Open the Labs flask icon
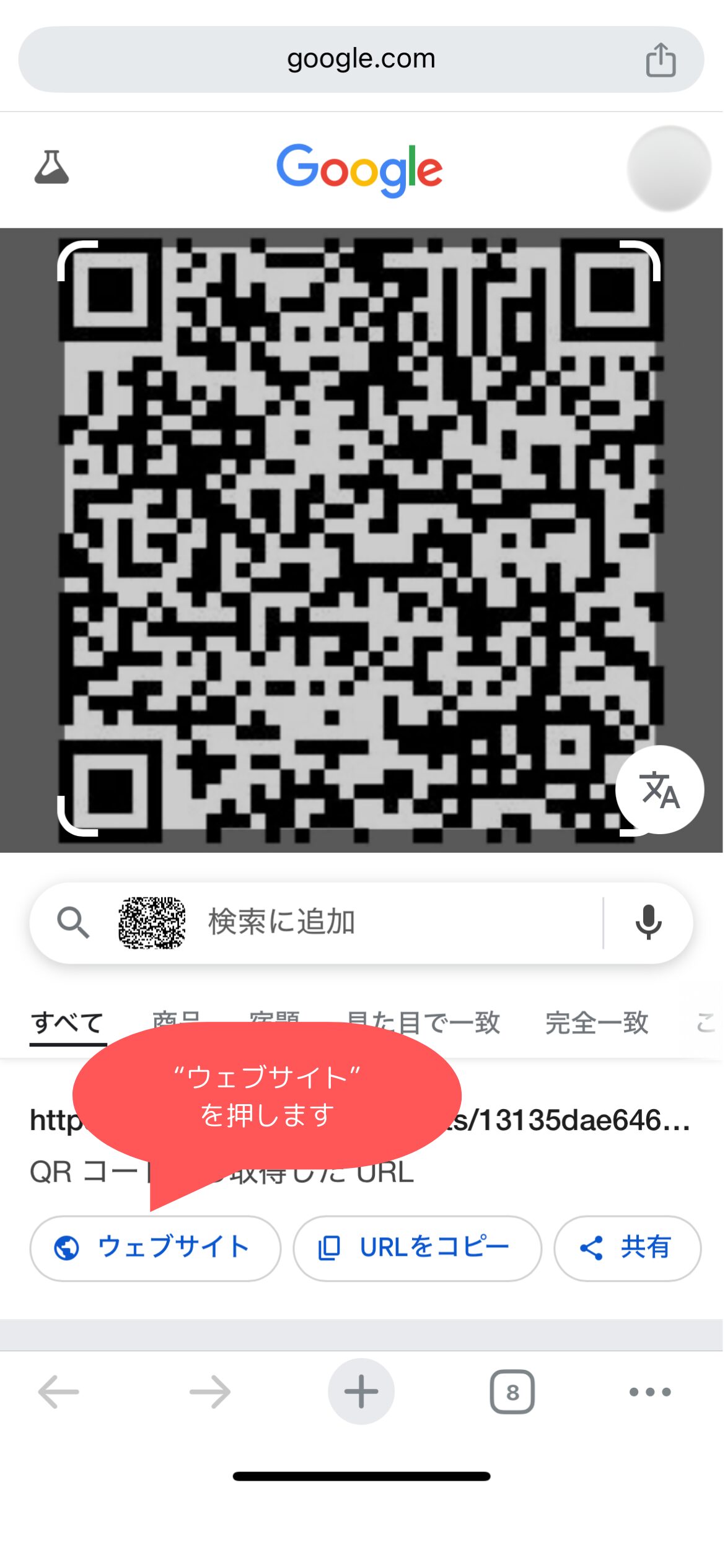Viewport: 725px width, 1568px height. pyautogui.click(x=51, y=167)
